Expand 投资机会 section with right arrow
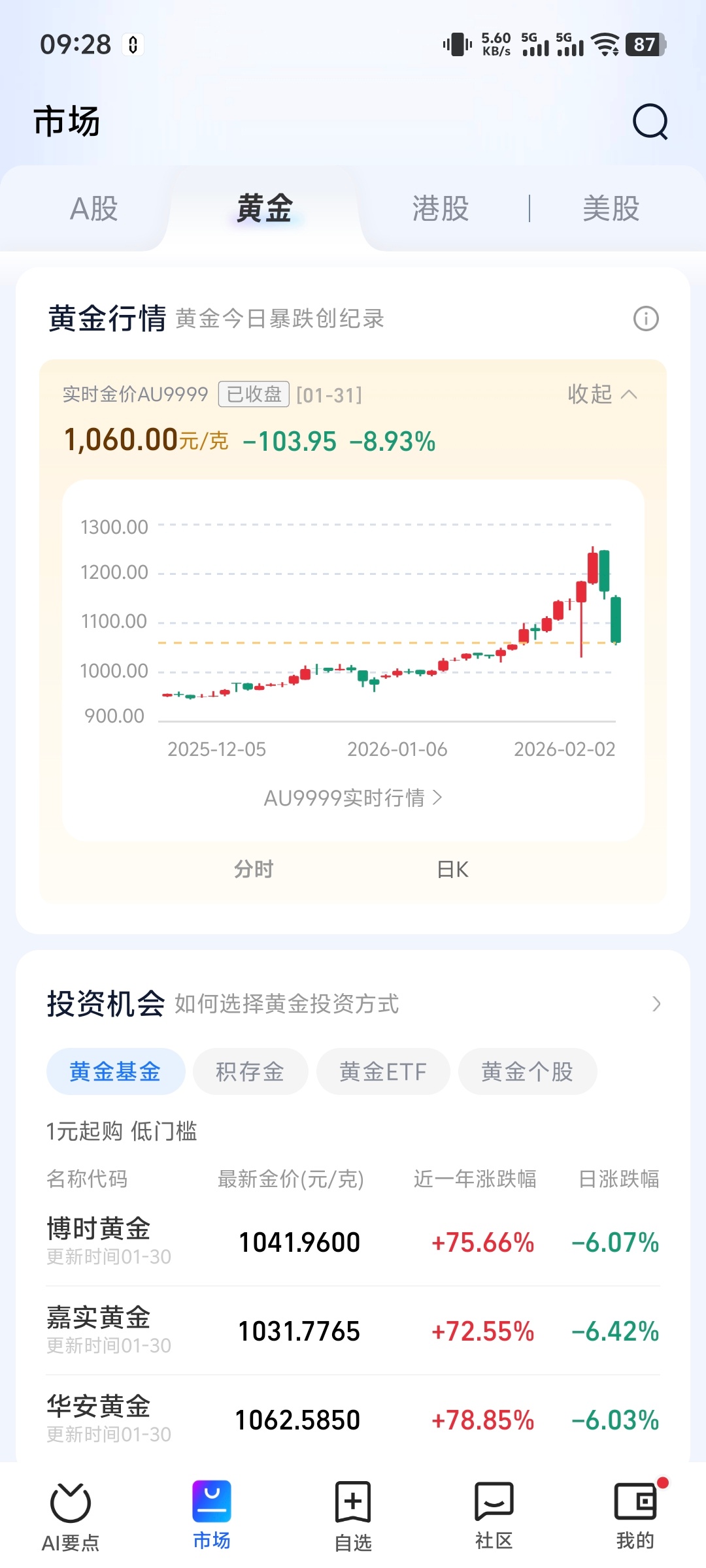This screenshot has width=706, height=1568. [657, 1004]
